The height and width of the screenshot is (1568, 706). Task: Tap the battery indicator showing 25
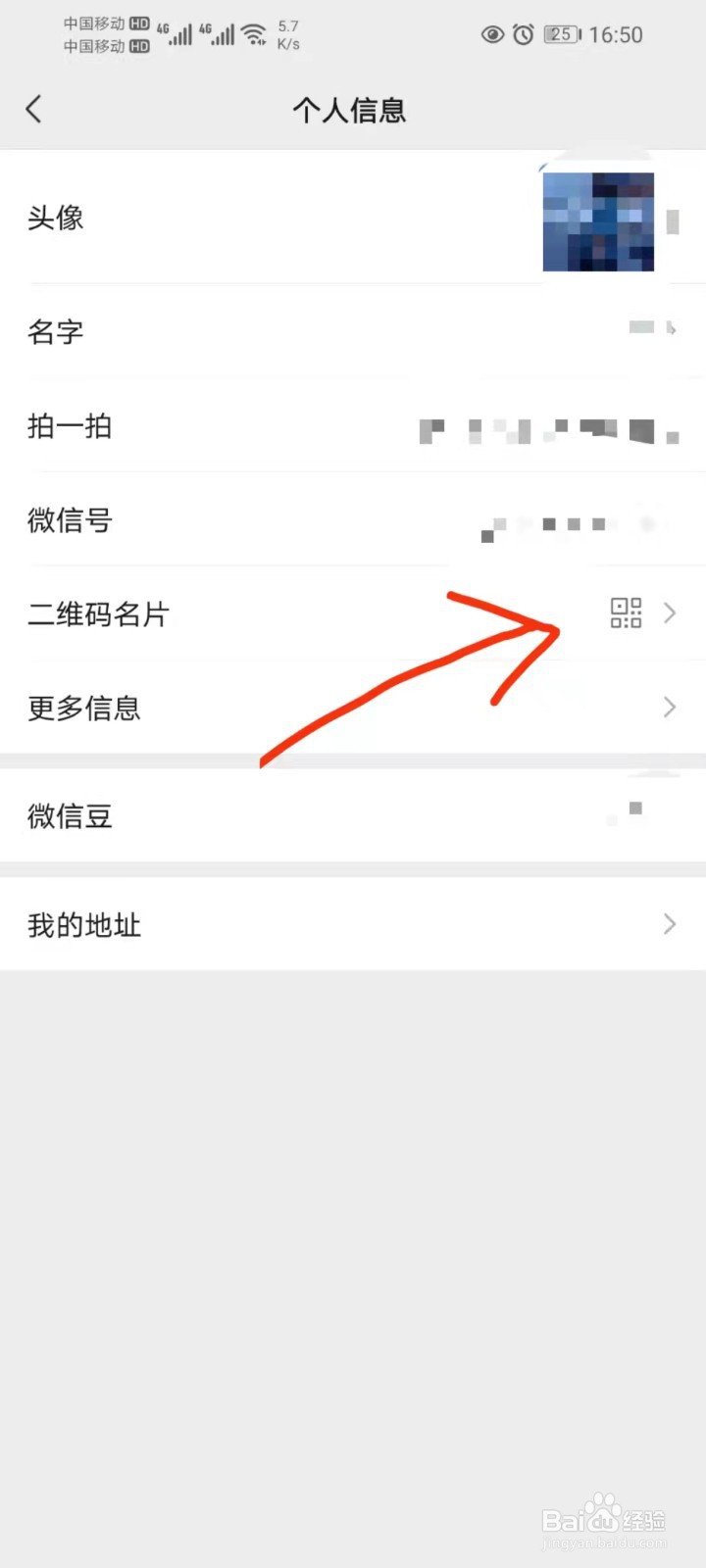tap(560, 35)
